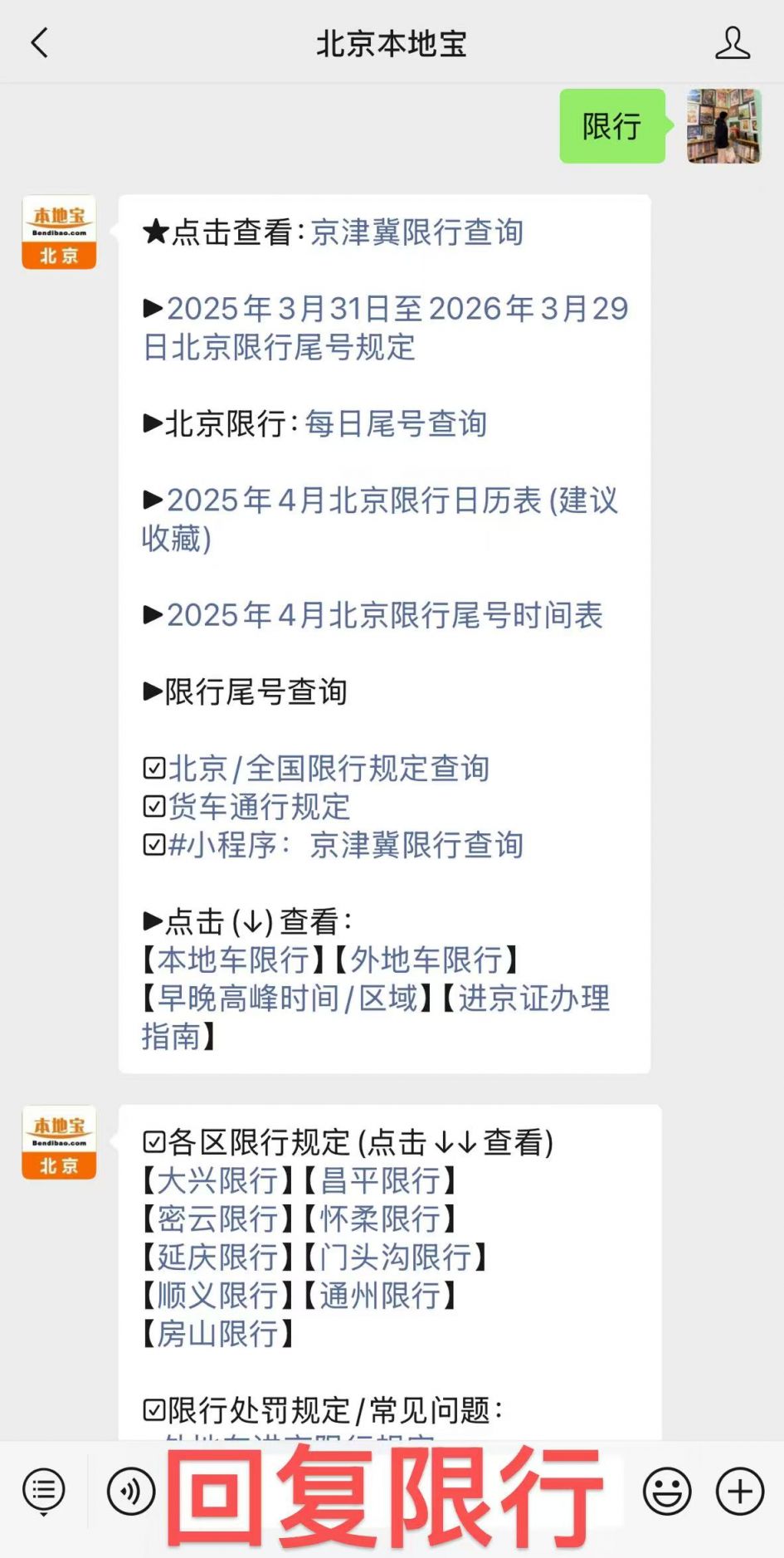The height and width of the screenshot is (1558, 784).
Task: Open 大兴限行 link
Action: point(217,1180)
